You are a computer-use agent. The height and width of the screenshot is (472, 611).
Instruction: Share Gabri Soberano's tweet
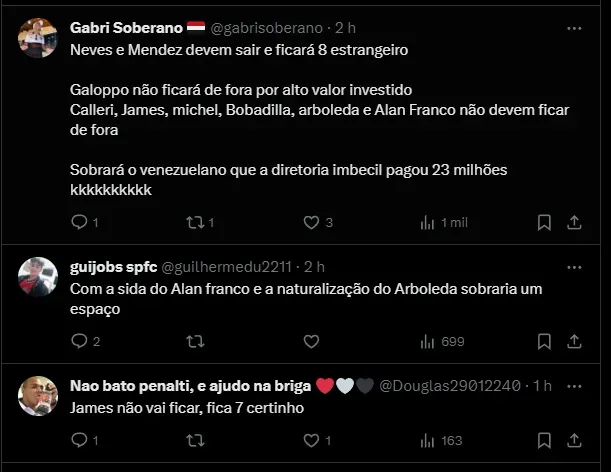(575, 222)
